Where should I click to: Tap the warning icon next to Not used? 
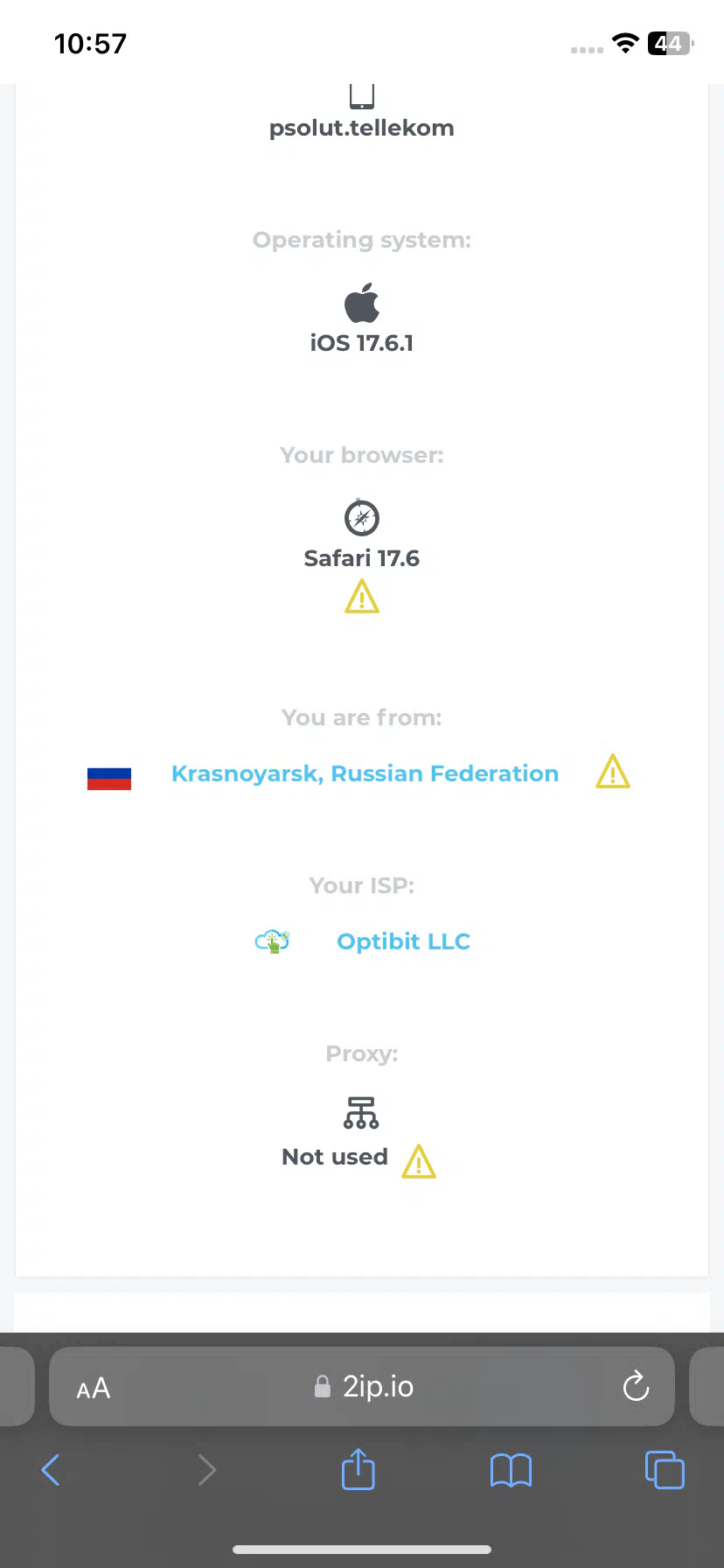tap(419, 1161)
